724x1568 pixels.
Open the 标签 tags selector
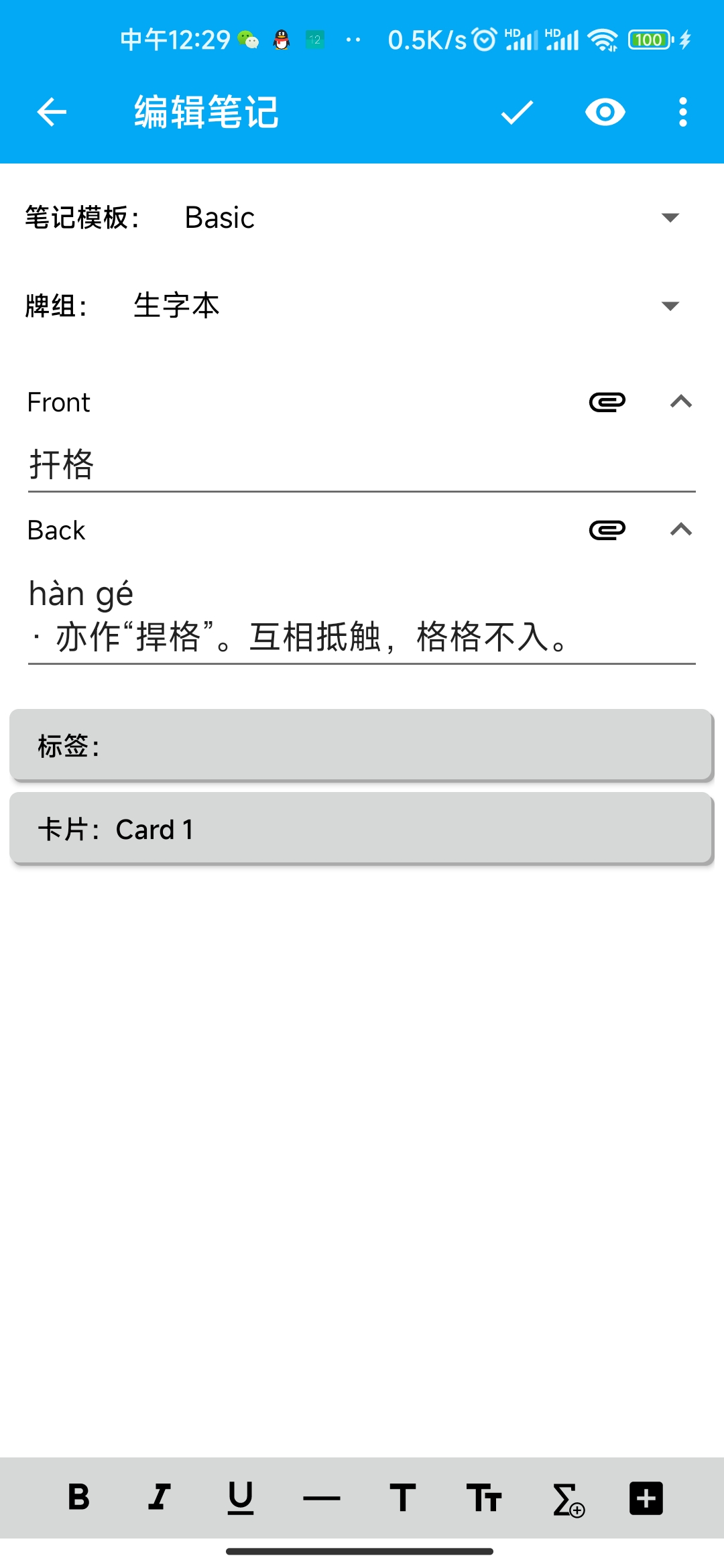(361, 745)
